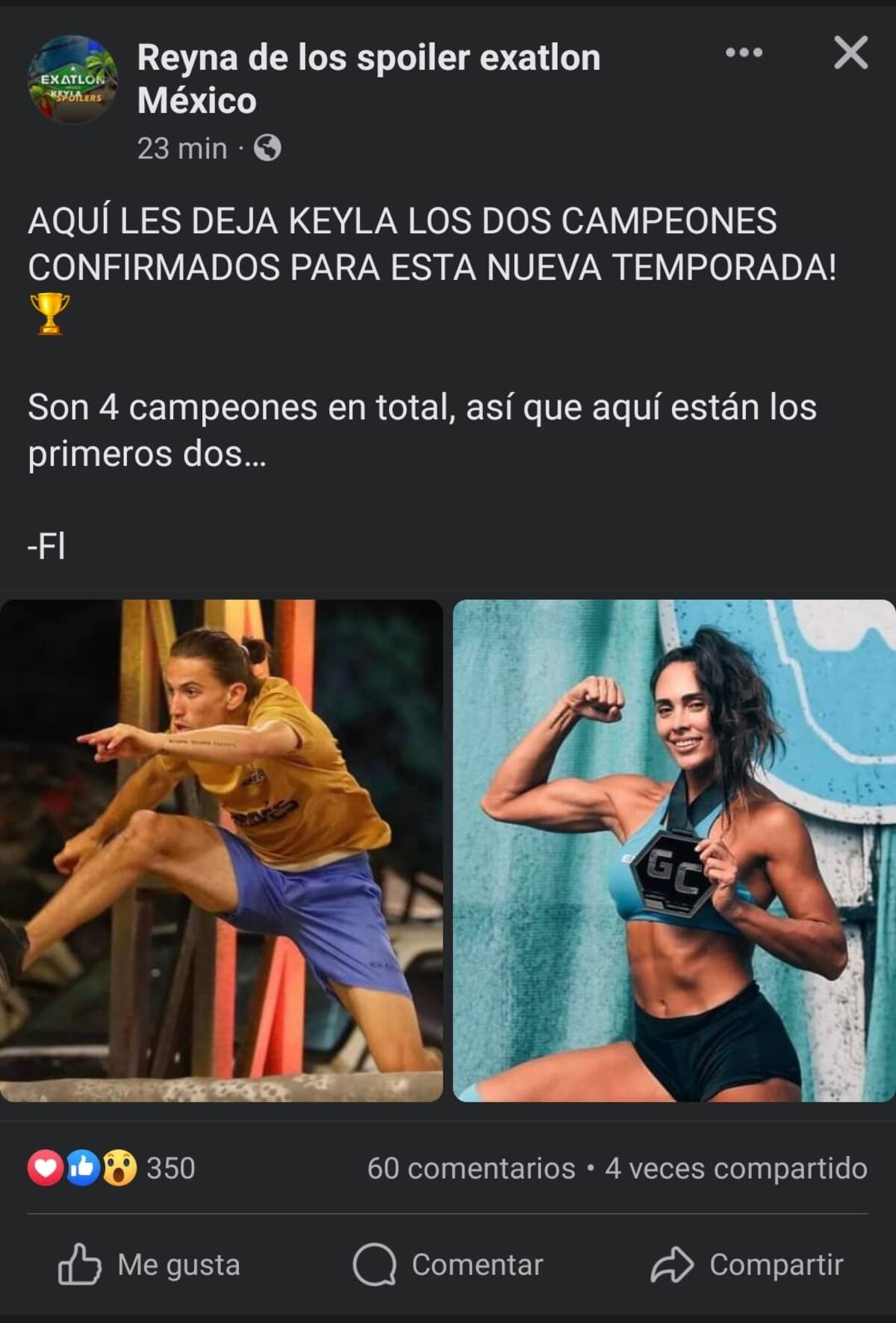Open the post's three-dot options menu

pos(744,52)
